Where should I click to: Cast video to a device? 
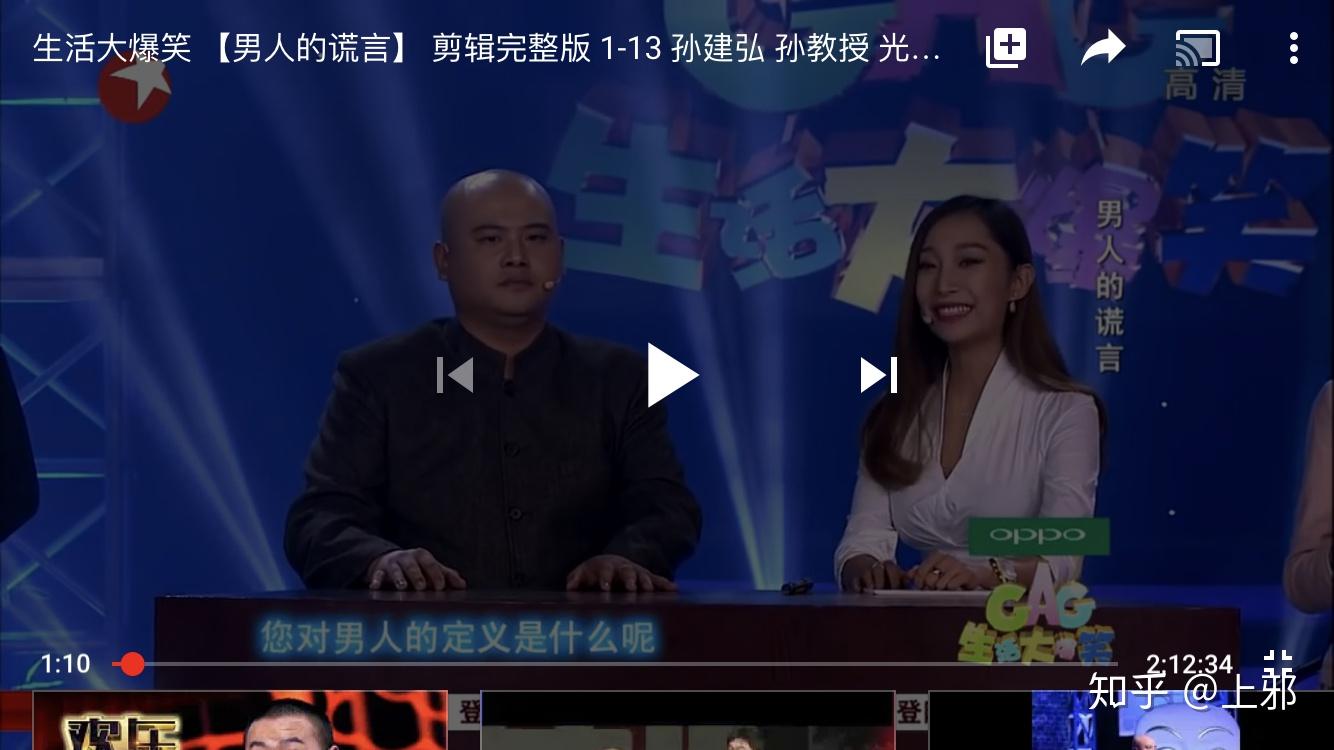(1197, 48)
